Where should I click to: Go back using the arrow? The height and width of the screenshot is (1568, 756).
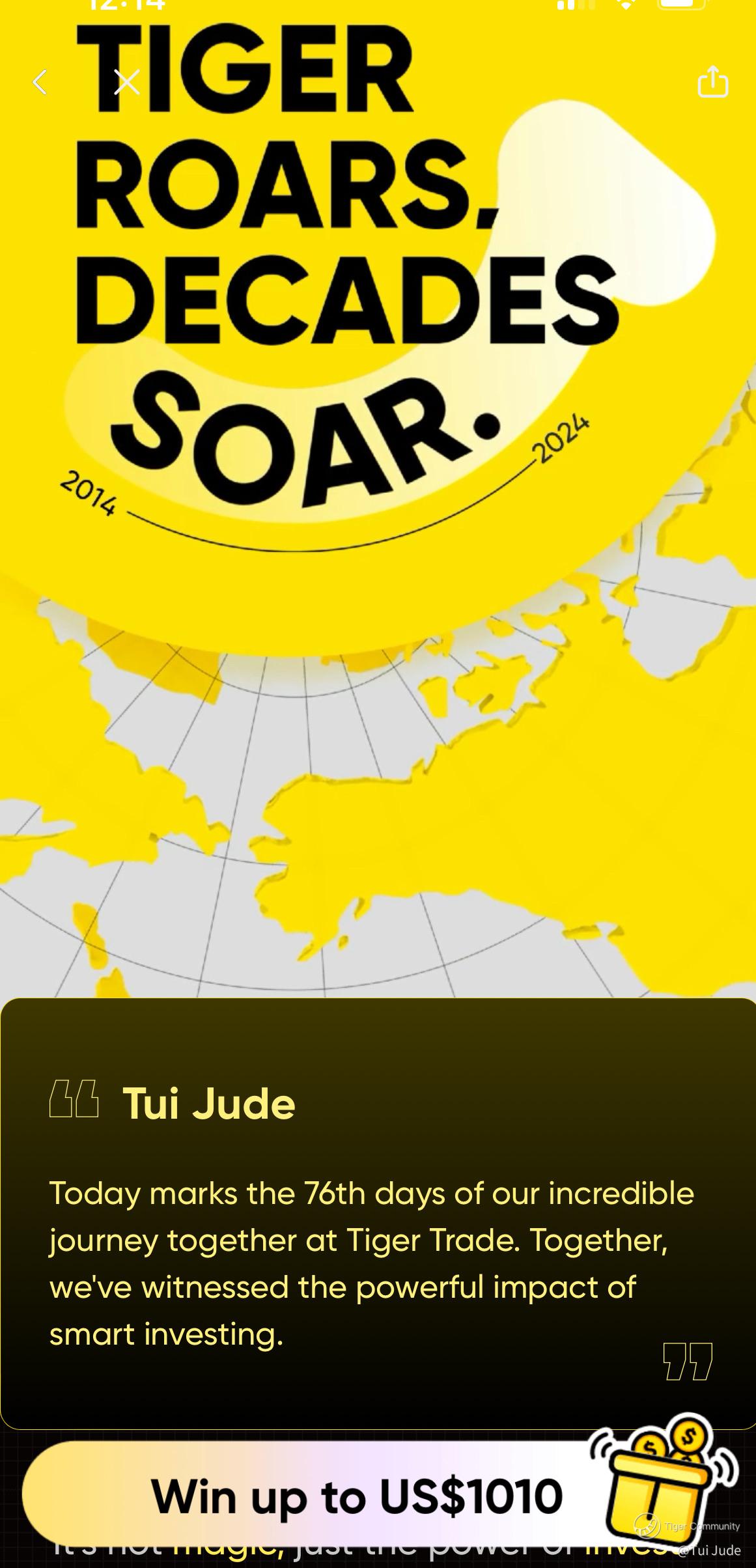(40, 82)
